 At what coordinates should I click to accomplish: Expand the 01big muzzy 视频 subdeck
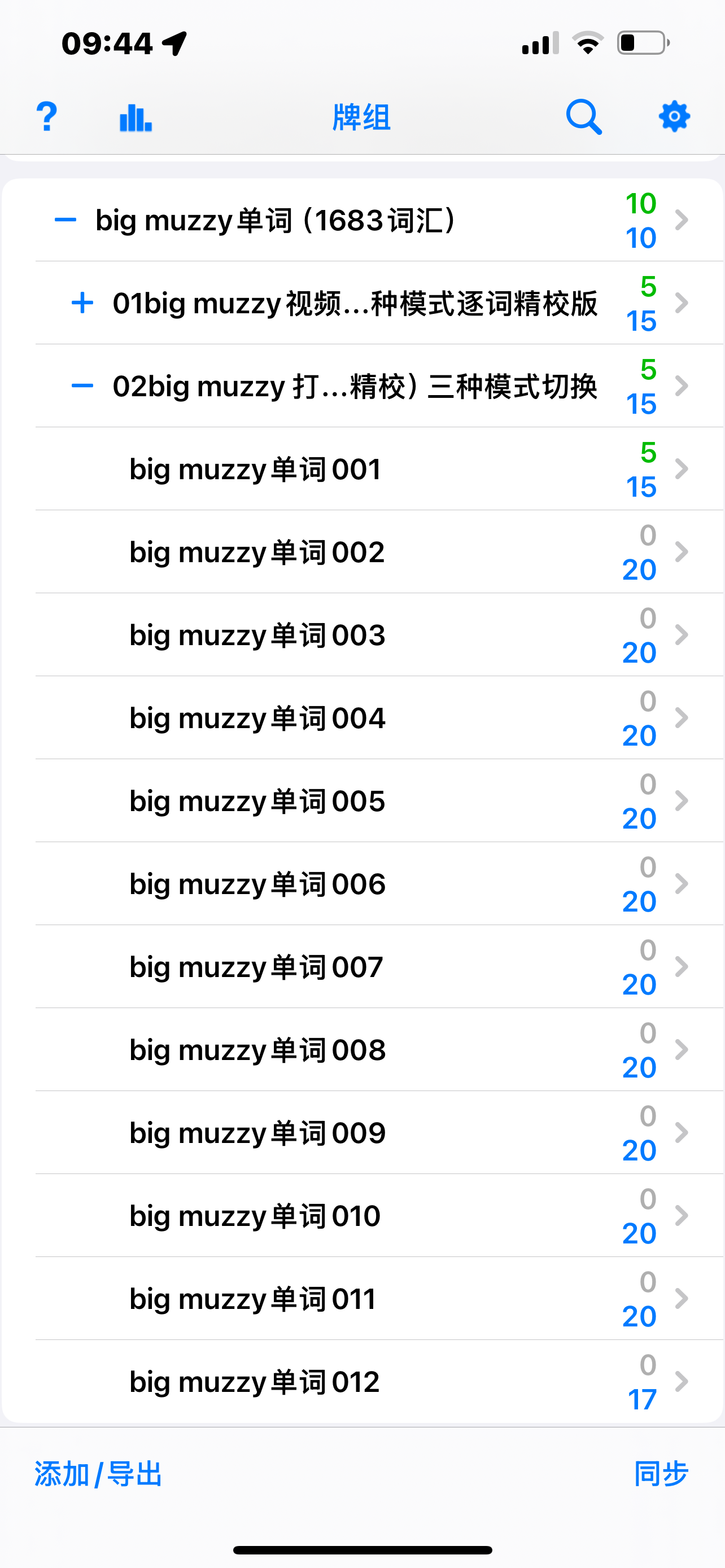coord(82,303)
